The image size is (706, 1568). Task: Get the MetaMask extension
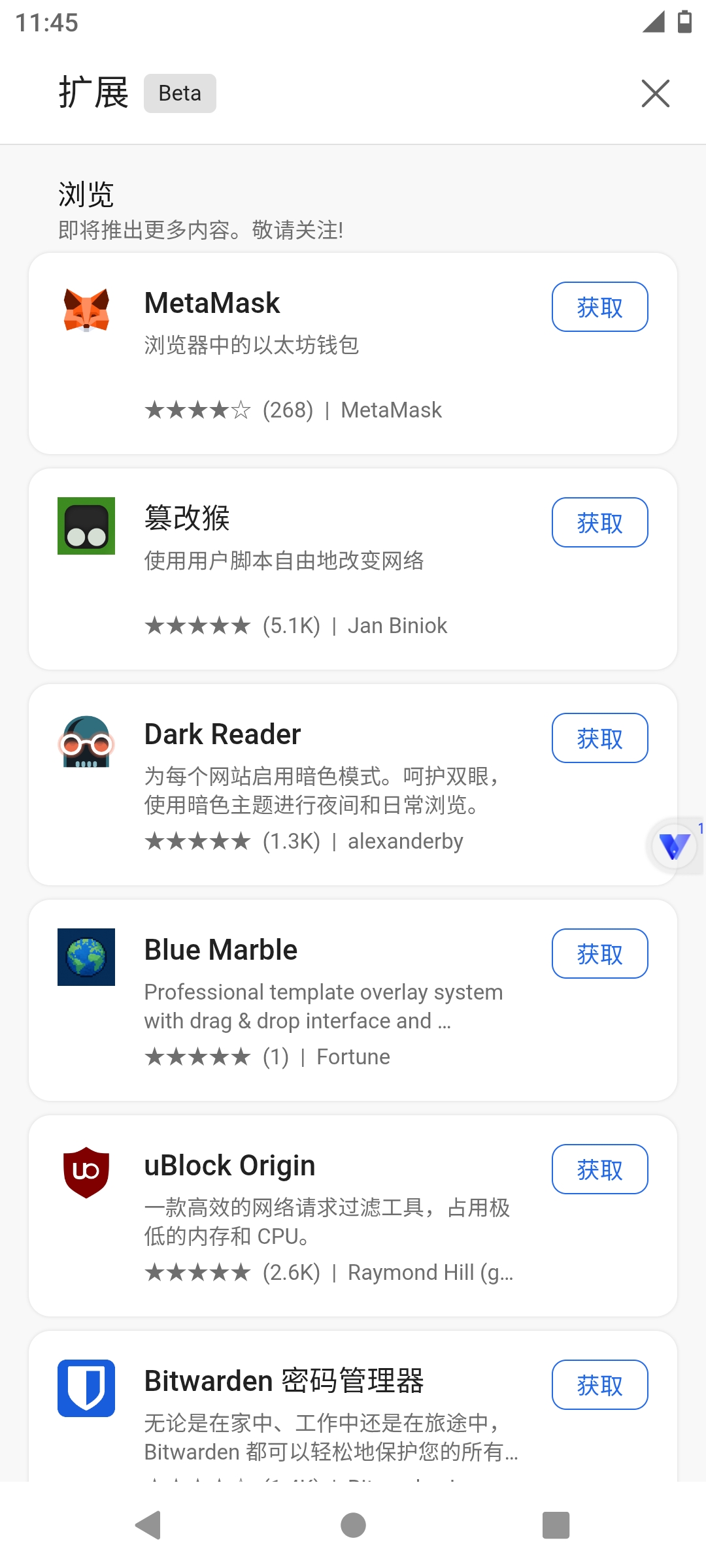(599, 307)
